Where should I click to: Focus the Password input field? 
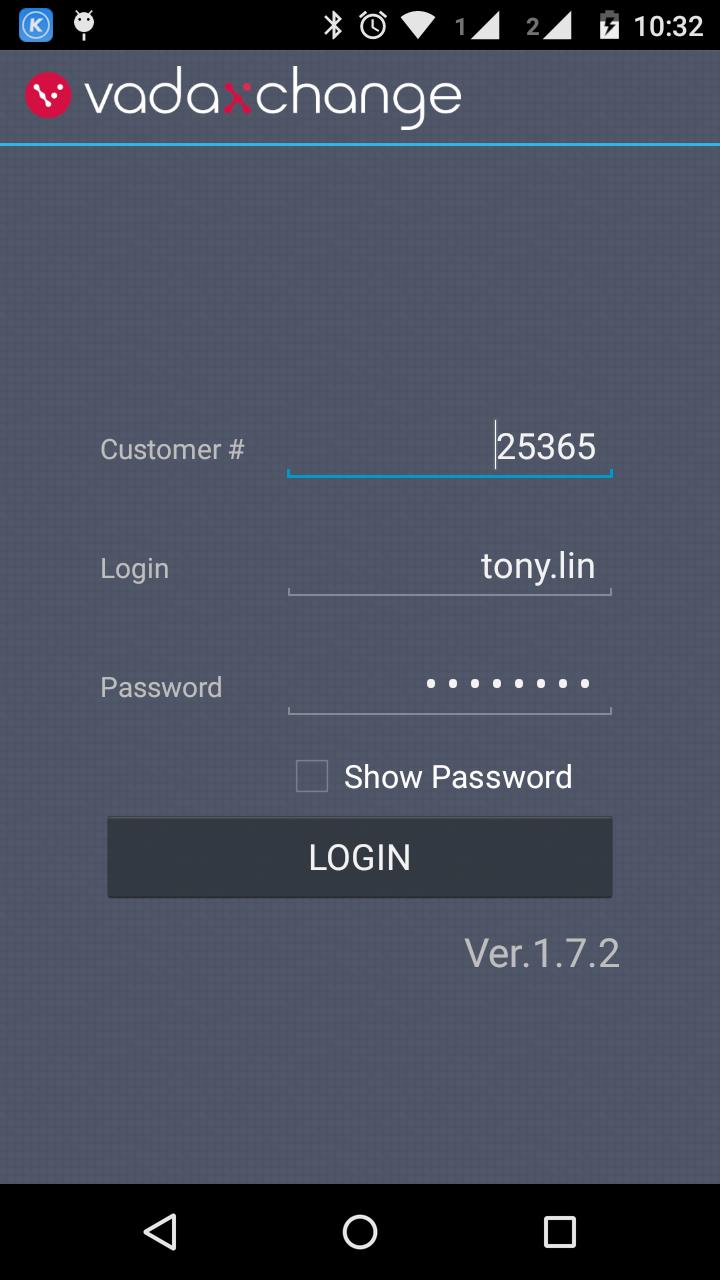[x=450, y=685]
